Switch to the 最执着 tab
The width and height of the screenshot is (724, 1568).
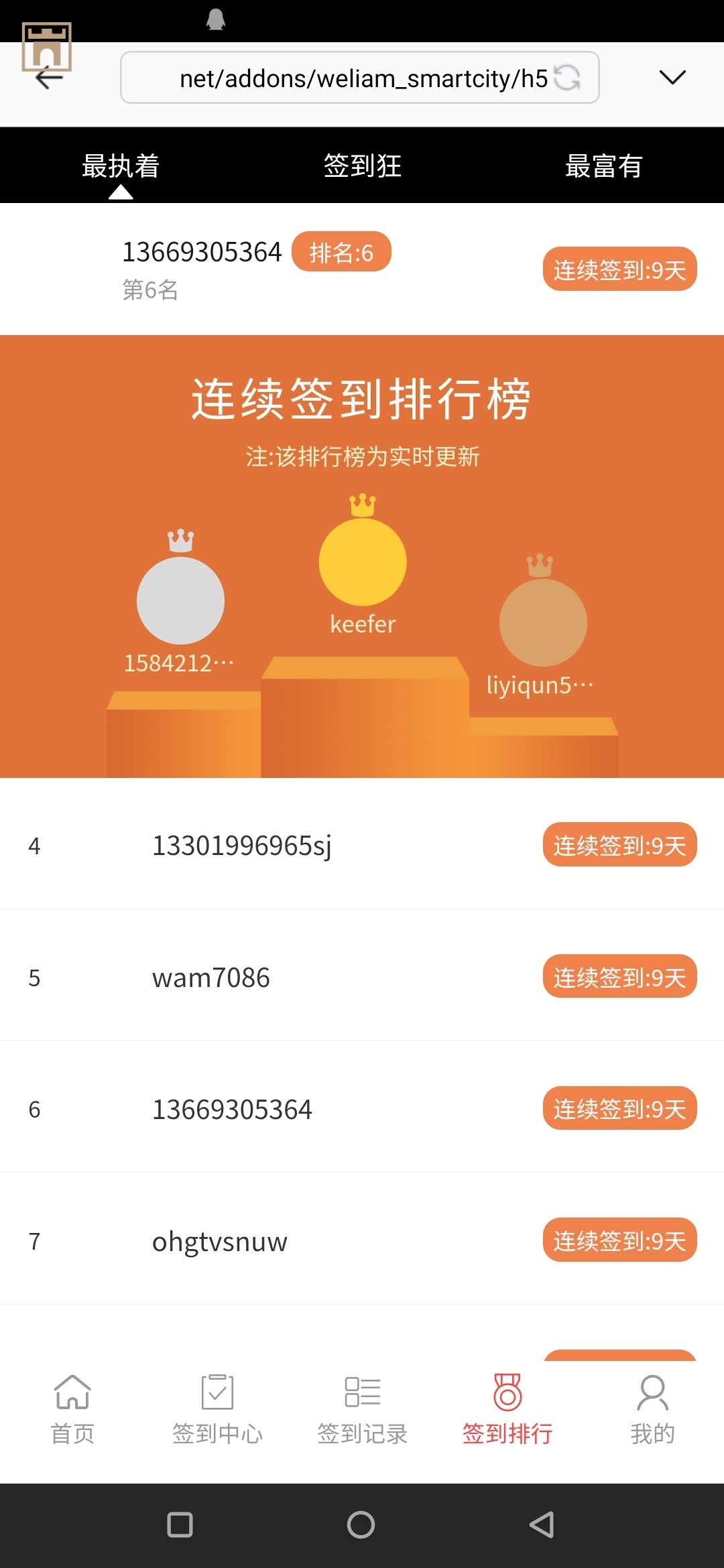(121, 166)
